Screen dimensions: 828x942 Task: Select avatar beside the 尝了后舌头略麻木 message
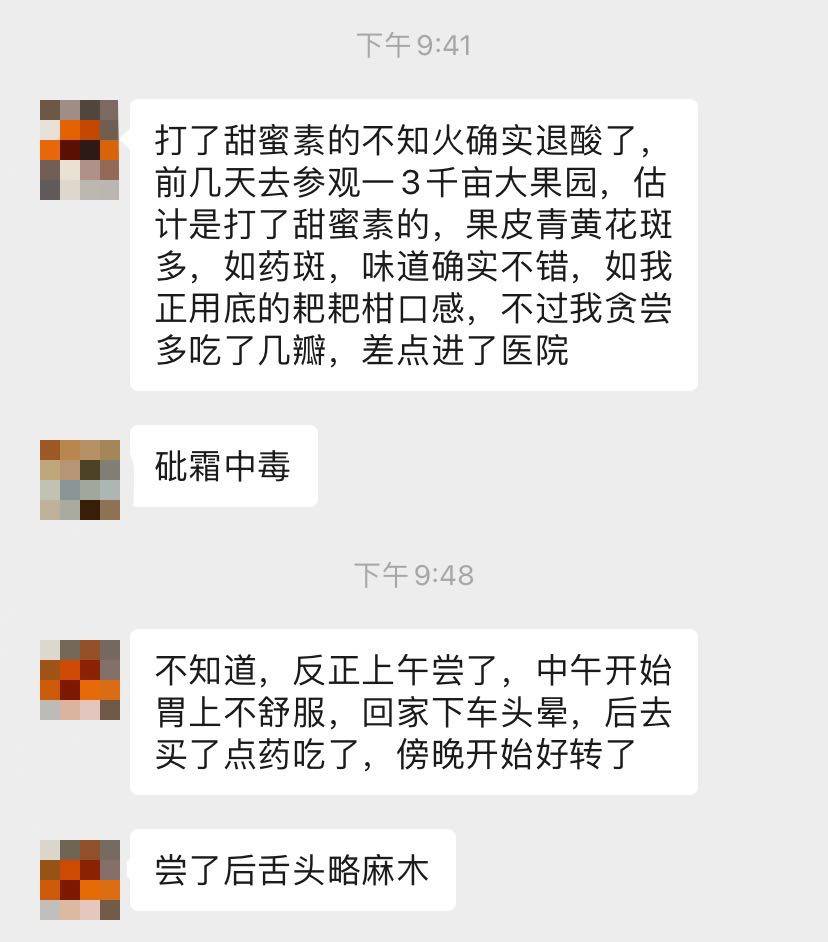pos(80,880)
